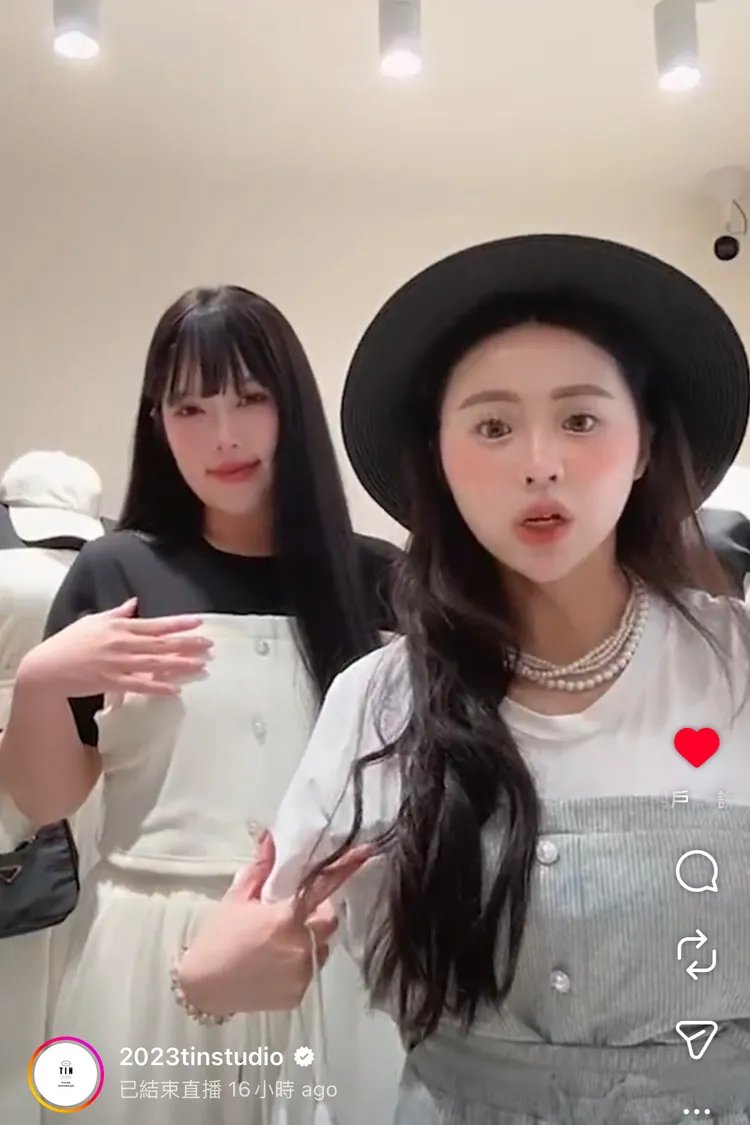The image size is (750, 1125).
Task: Open the comments bubble
Action: click(x=696, y=872)
